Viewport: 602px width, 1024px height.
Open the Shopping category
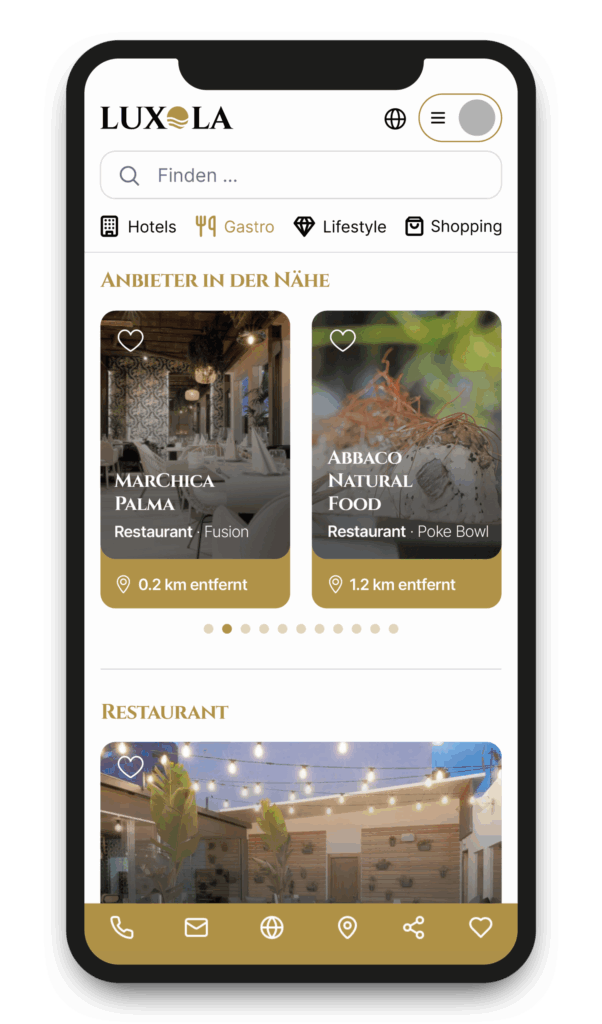coord(453,227)
